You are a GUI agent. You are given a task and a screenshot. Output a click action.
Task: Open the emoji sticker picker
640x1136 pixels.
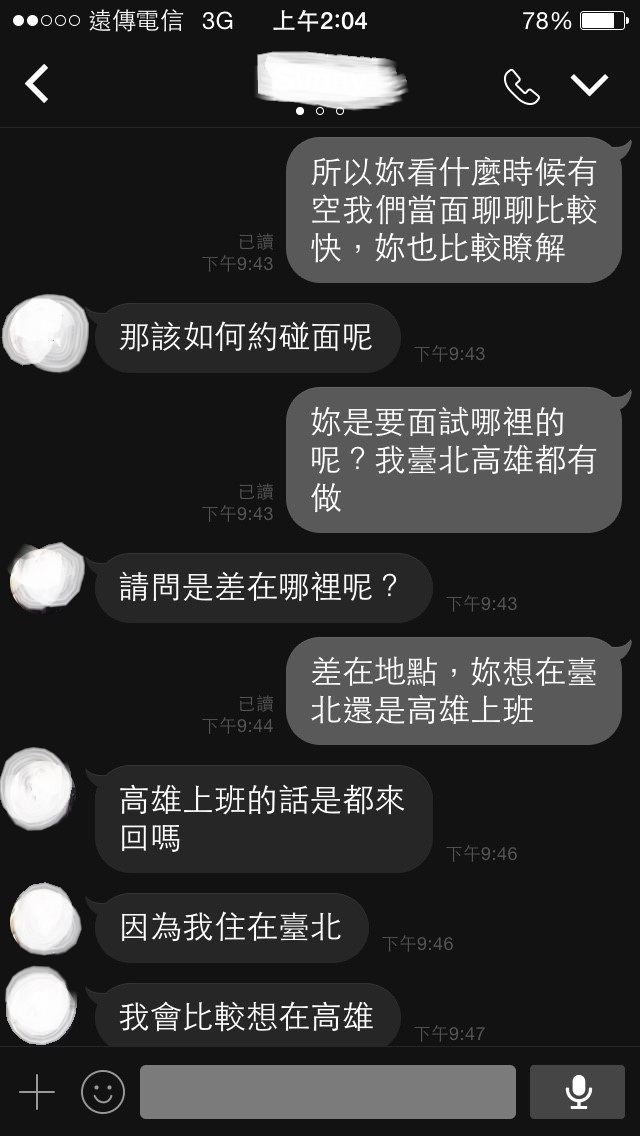pos(103,1092)
